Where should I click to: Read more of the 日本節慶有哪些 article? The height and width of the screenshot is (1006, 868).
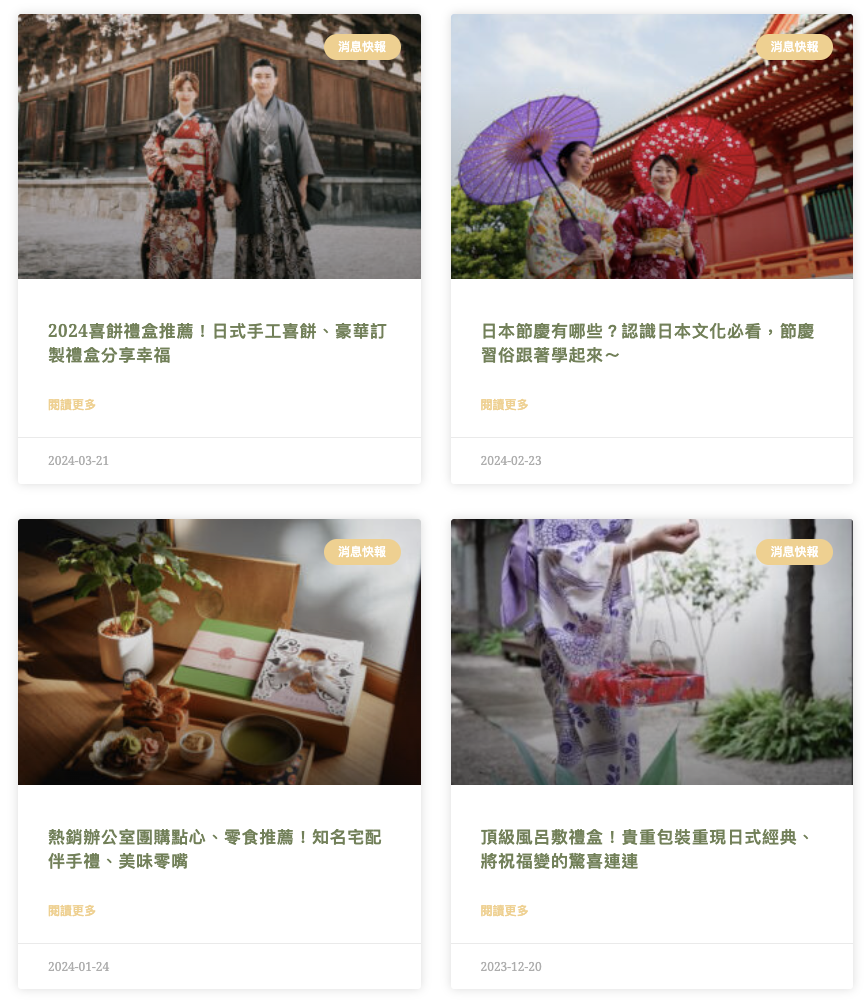pos(504,405)
